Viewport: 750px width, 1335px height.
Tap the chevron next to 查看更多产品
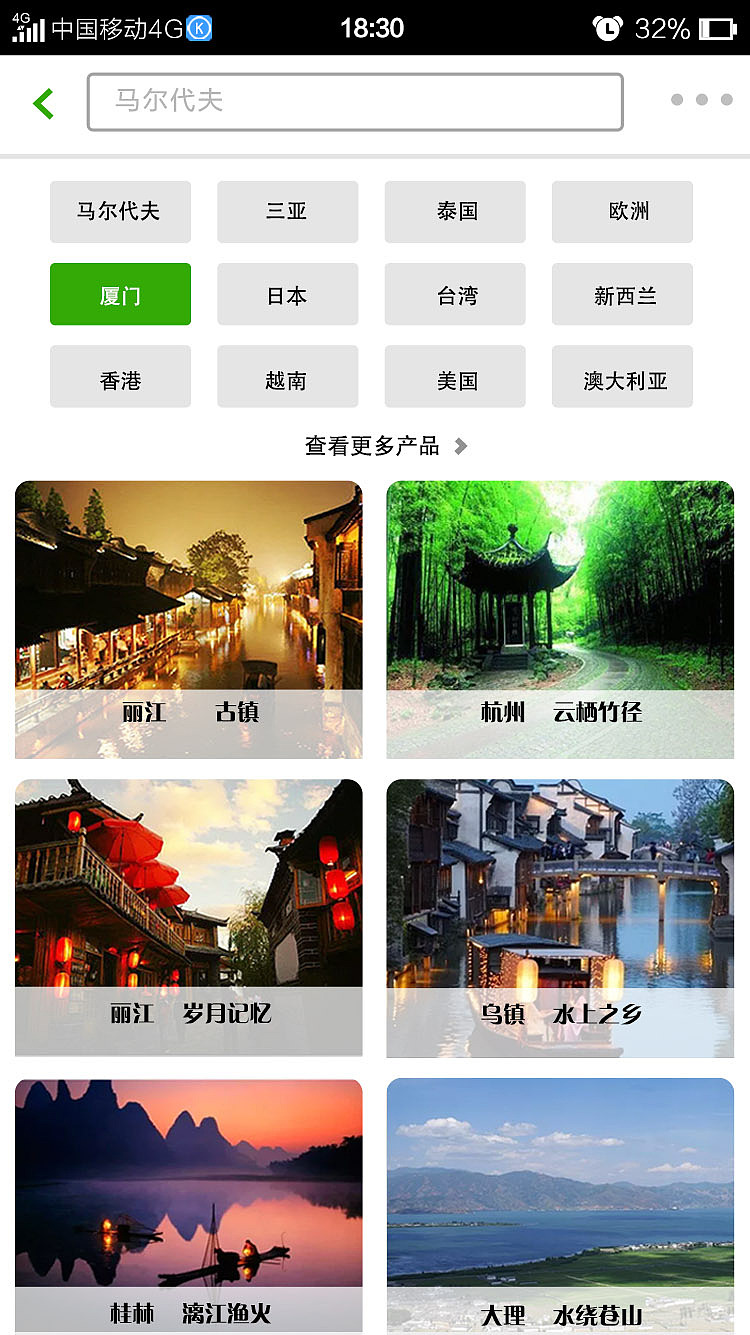click(460, 446)
